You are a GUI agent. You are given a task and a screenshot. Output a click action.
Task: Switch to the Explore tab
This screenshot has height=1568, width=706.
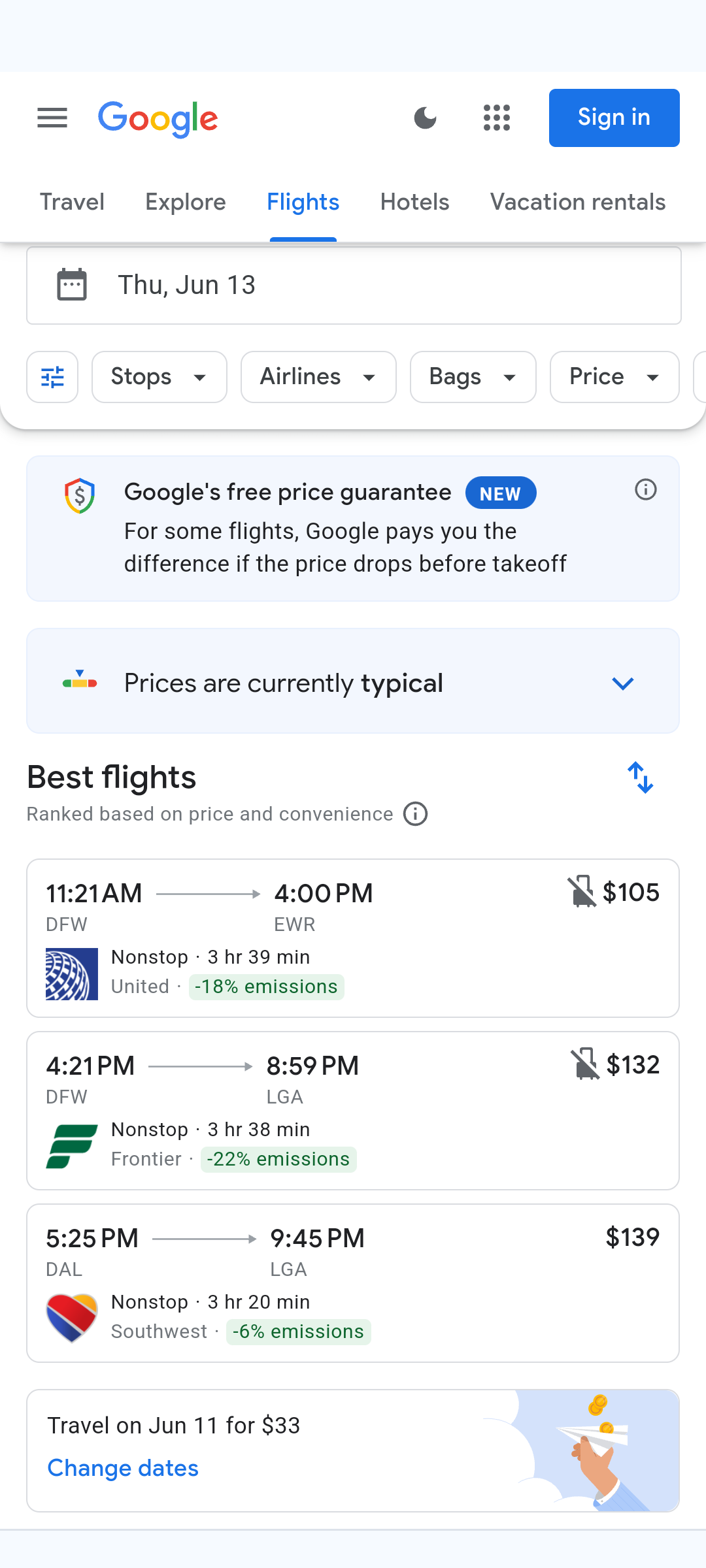coord(186,203)
